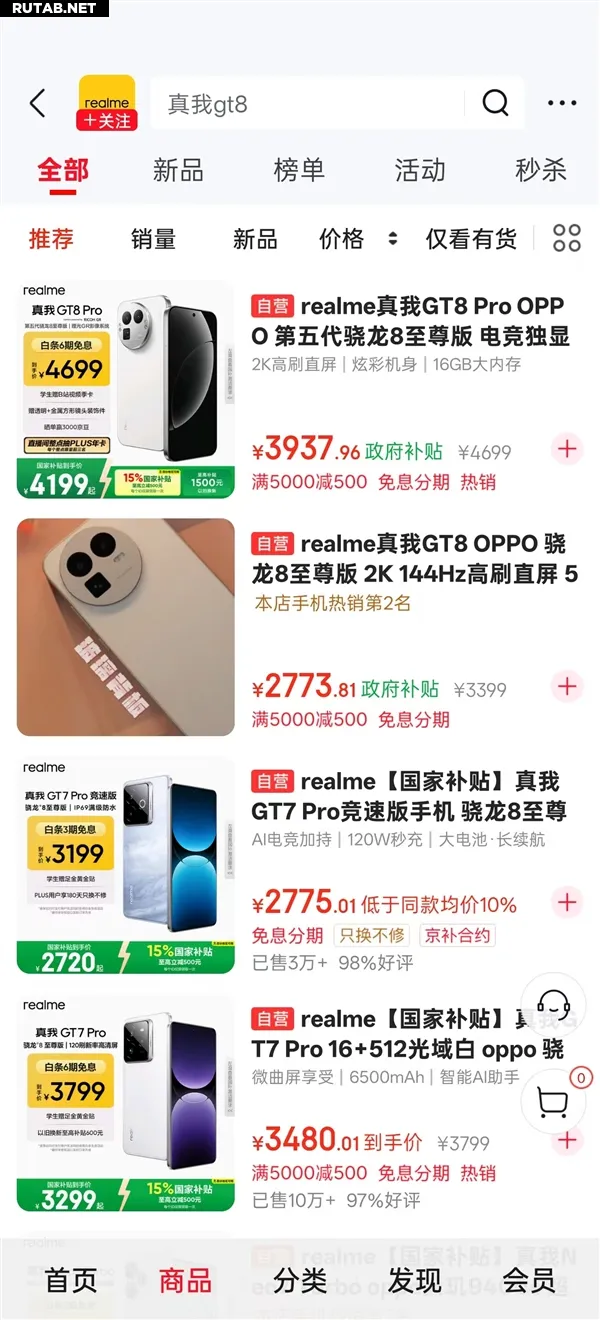Tap the magnifier search icon
Screen dimensions: 600x1320
[495, 103]
